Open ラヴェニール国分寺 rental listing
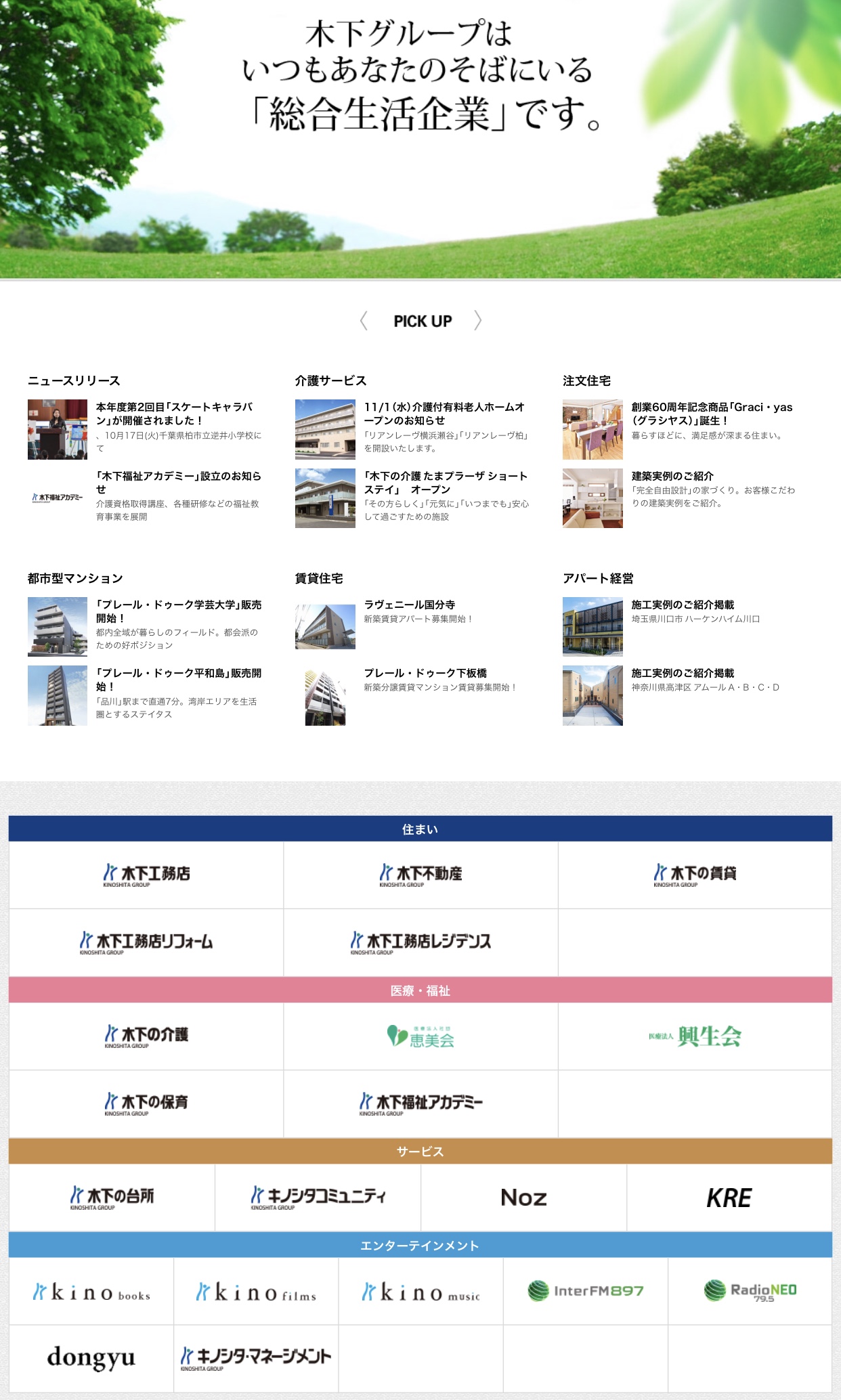Viewport: 841px width, 1400px height. tap(410, 605)
